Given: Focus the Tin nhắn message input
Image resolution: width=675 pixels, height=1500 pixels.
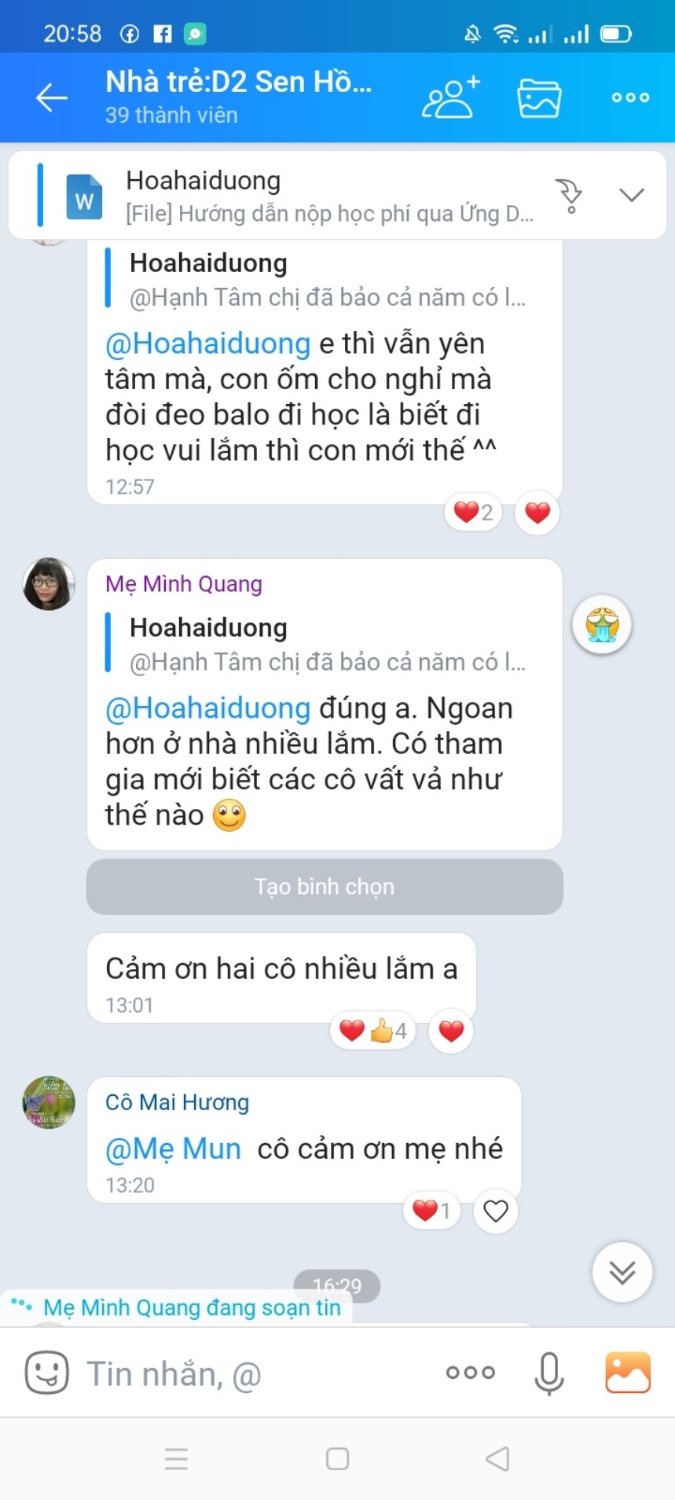Looking at the screenshot, I should 250,1373.
